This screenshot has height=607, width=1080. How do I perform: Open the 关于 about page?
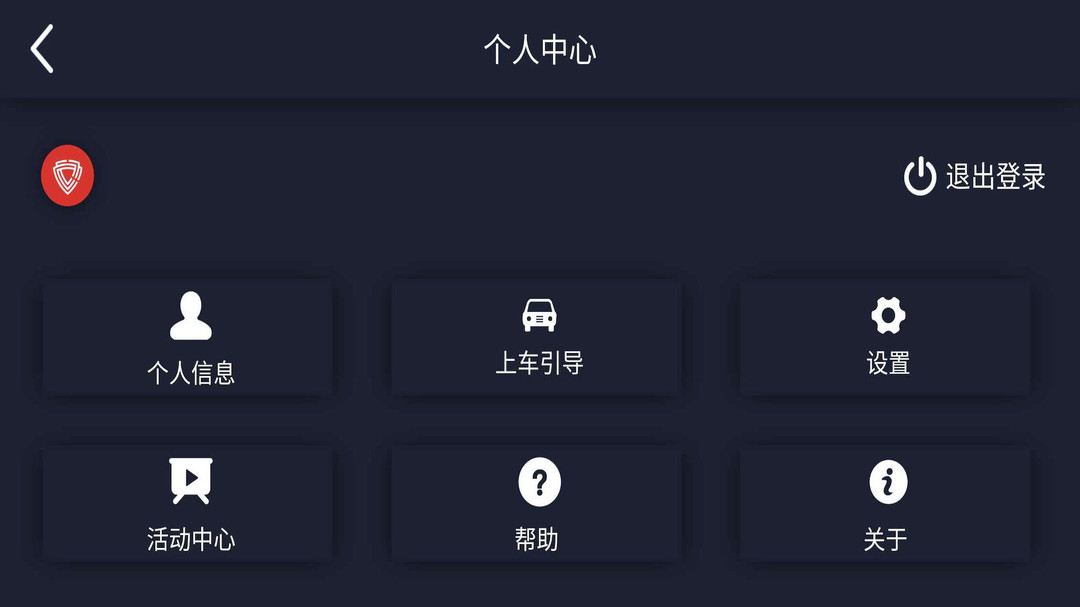point(886,504)
